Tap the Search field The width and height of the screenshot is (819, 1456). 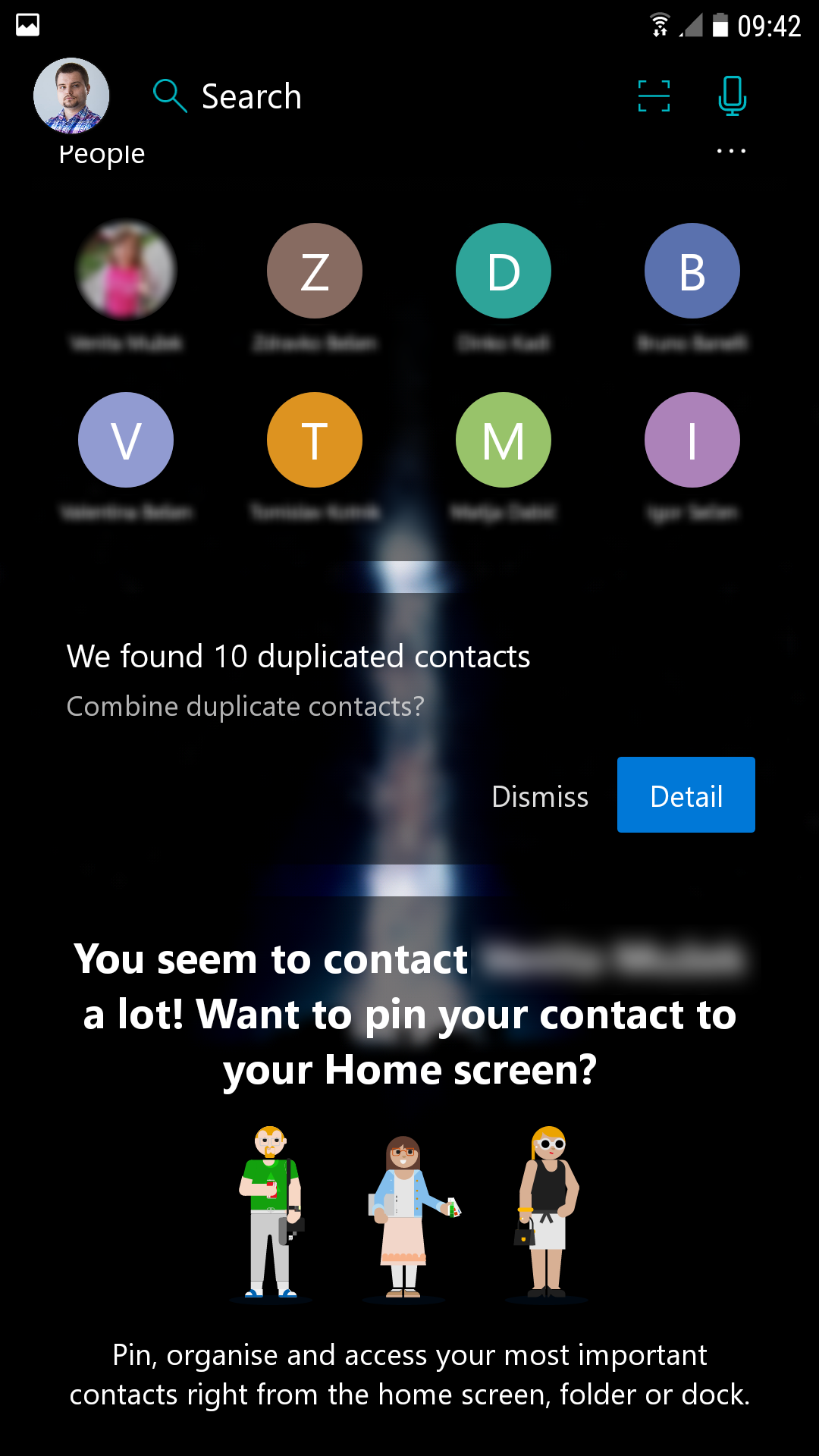[x=379, y=96]
